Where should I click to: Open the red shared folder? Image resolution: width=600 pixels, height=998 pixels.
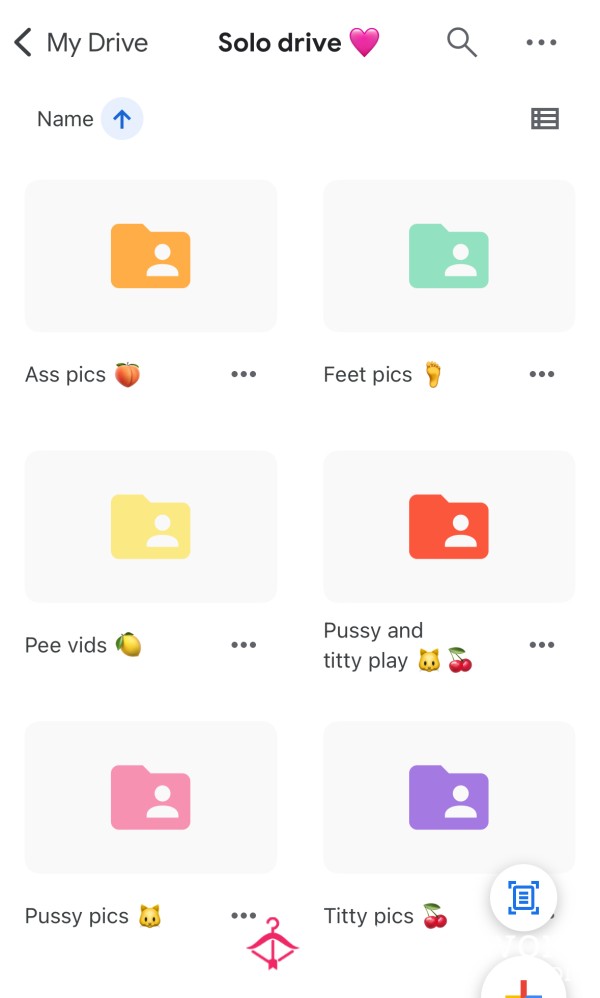pyautogui.click(x=449, y=526)
